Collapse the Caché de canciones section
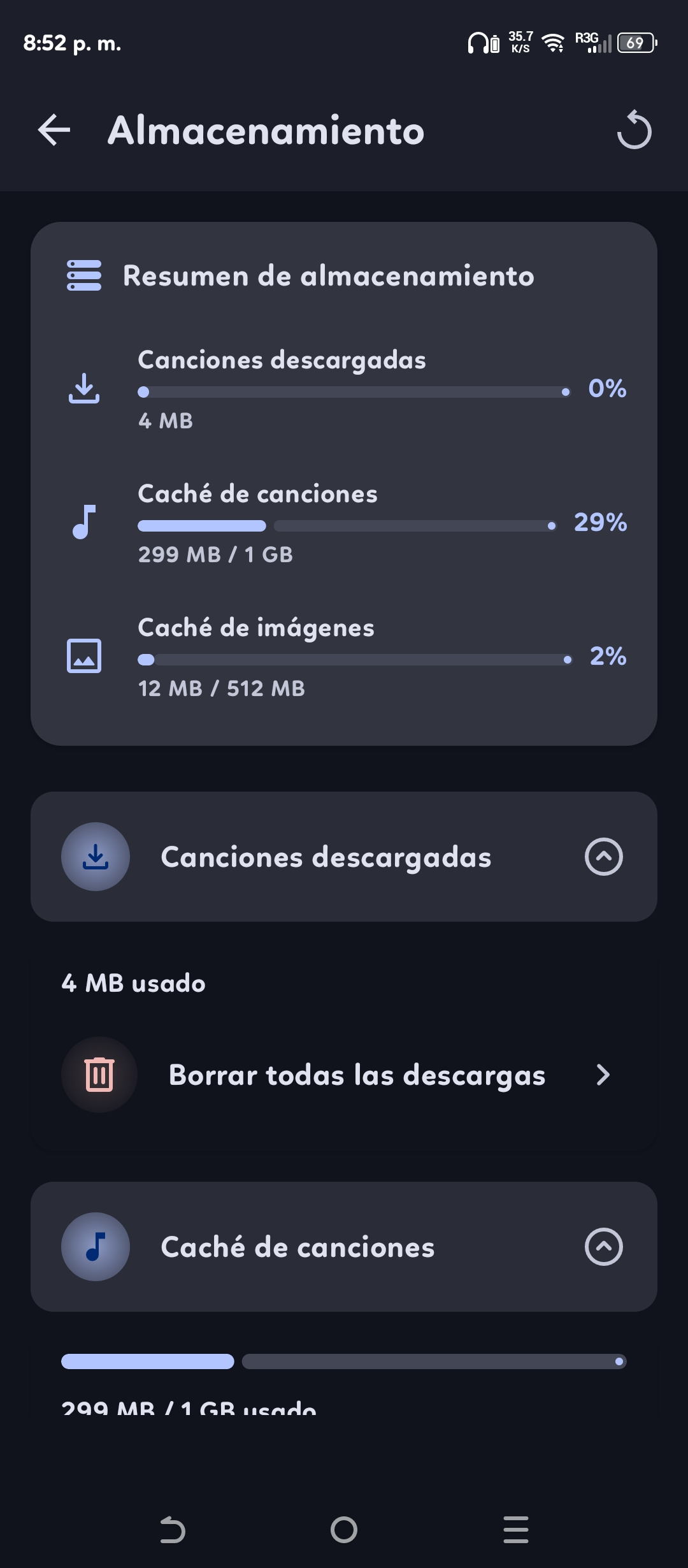688x1568 pixels. [x=603, y=1247]
